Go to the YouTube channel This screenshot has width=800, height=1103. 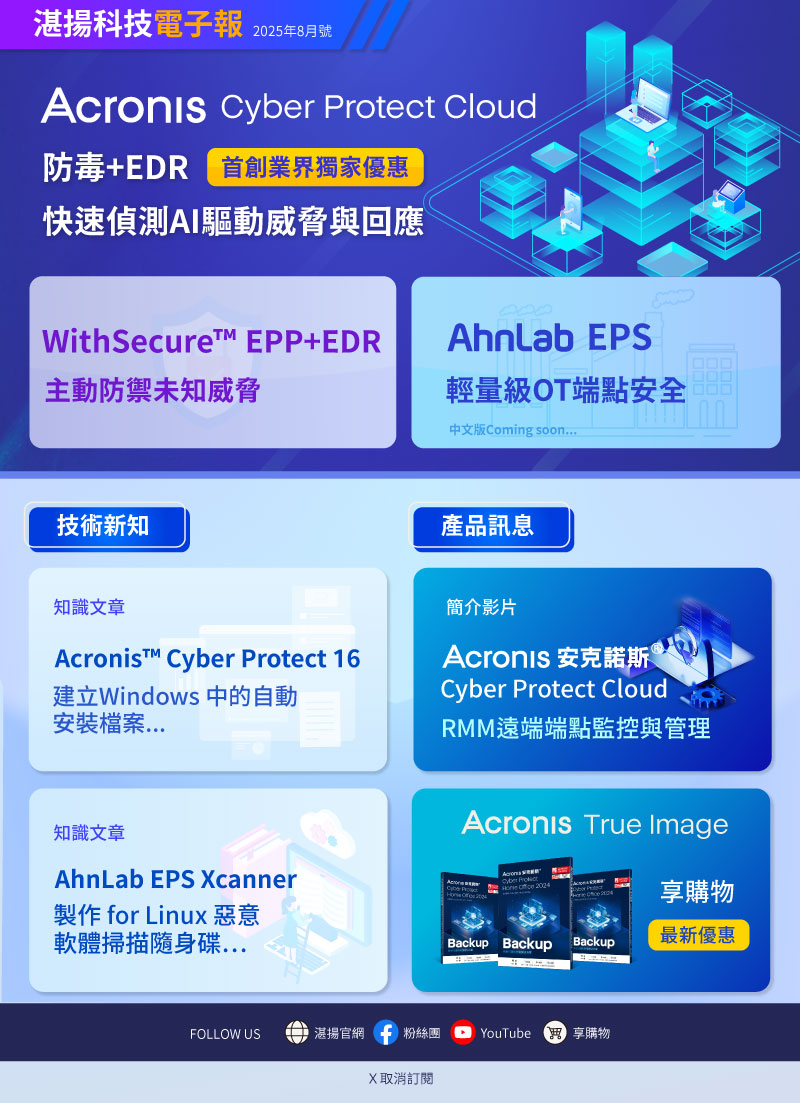492,1033
